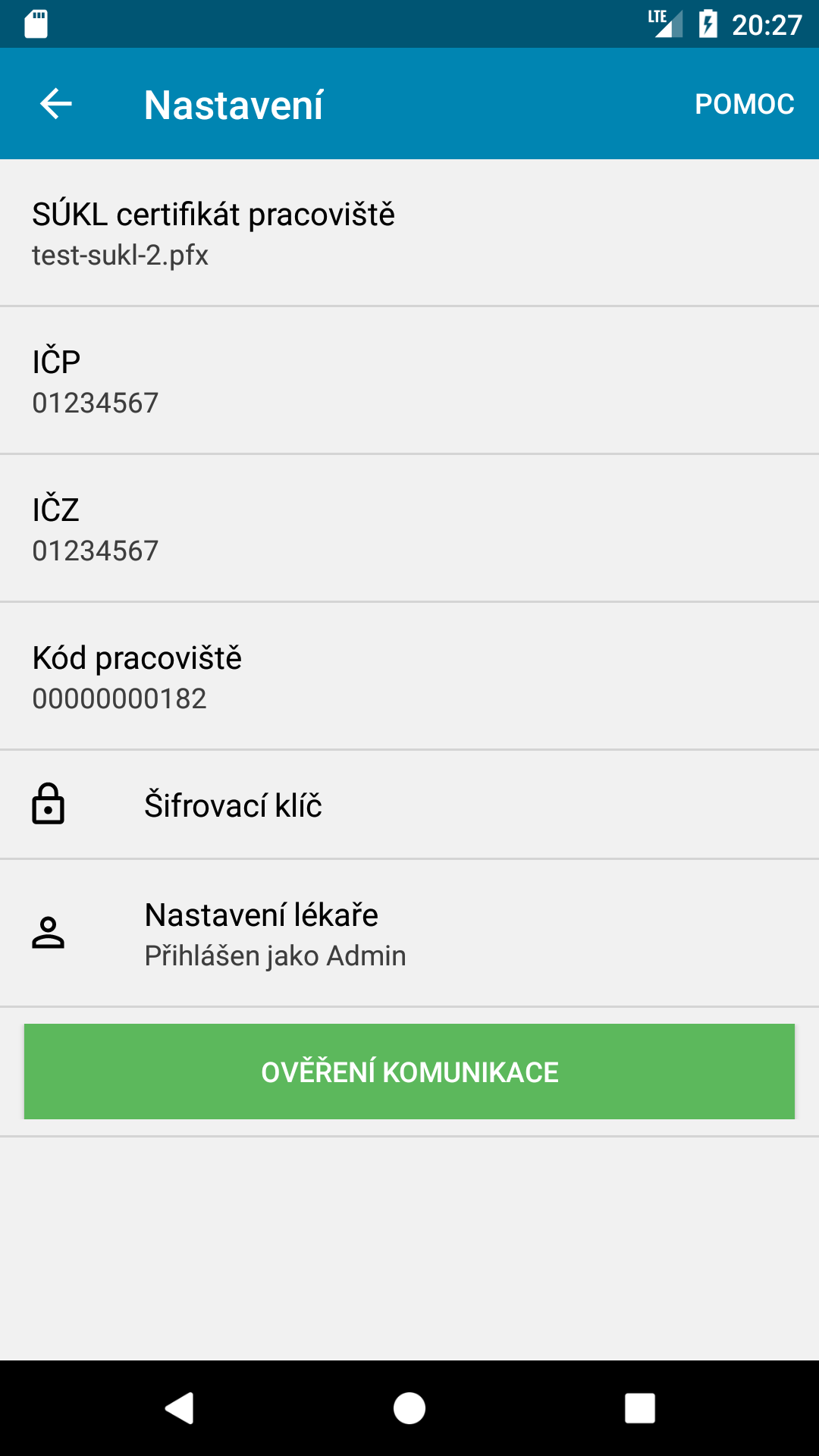Open the POMOC help action
Image resolution: width=819 pixels, height=1456 pixels.
tap(745, 104)
